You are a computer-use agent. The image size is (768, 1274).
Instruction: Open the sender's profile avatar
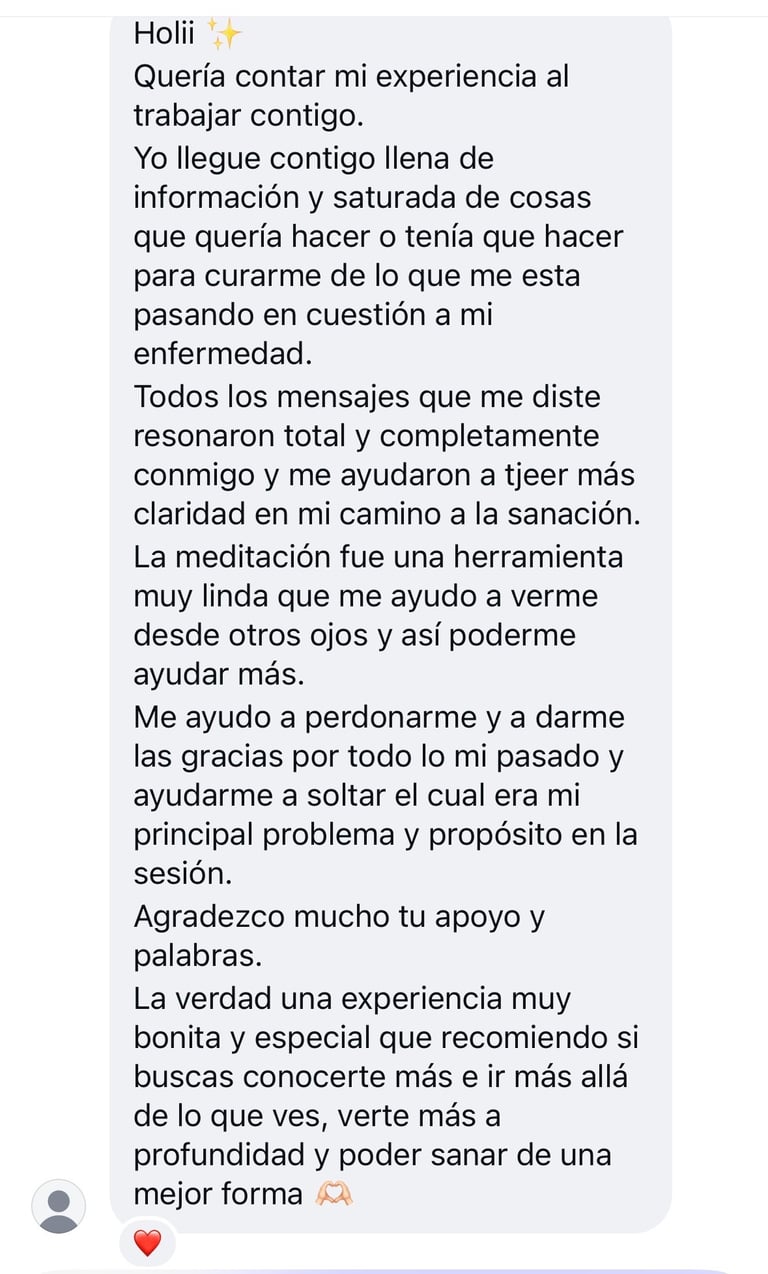click(59, 1205)
